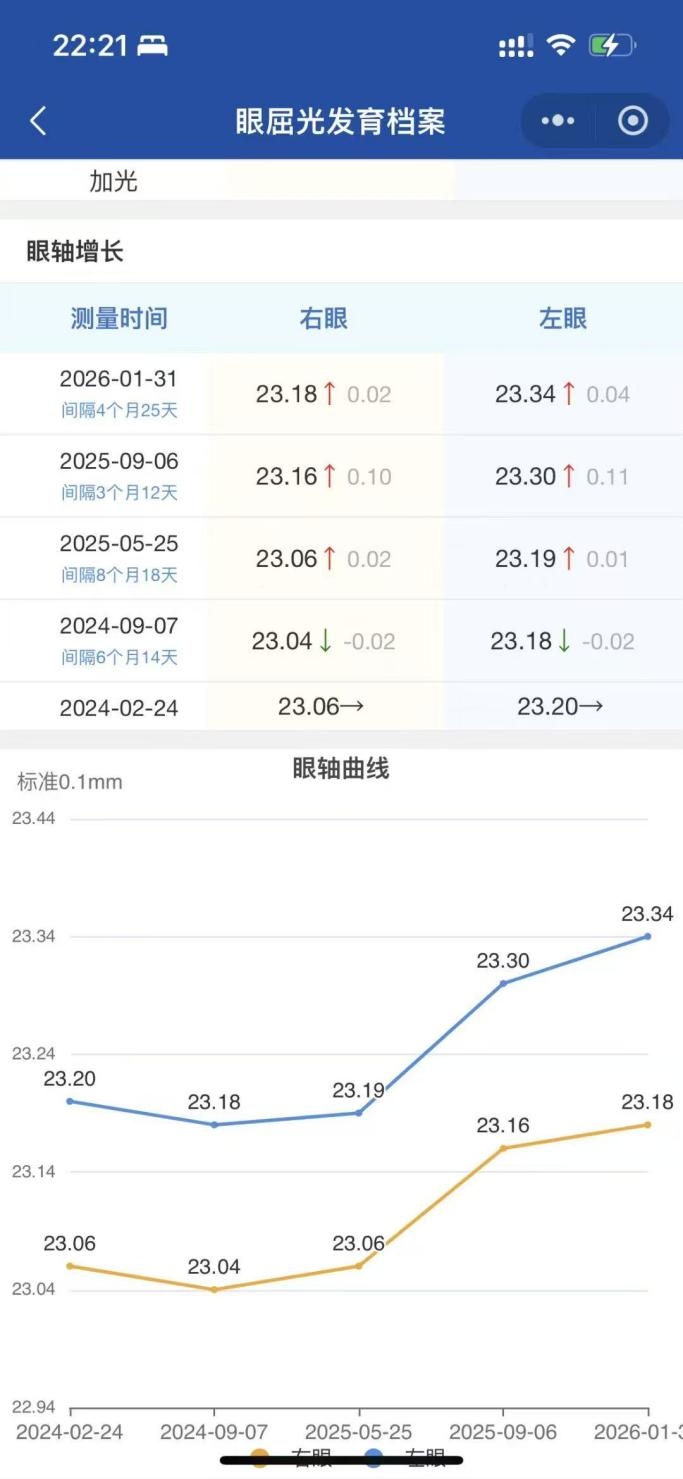
Task: Open the mini-program three-dot menu
Action: 558,121
